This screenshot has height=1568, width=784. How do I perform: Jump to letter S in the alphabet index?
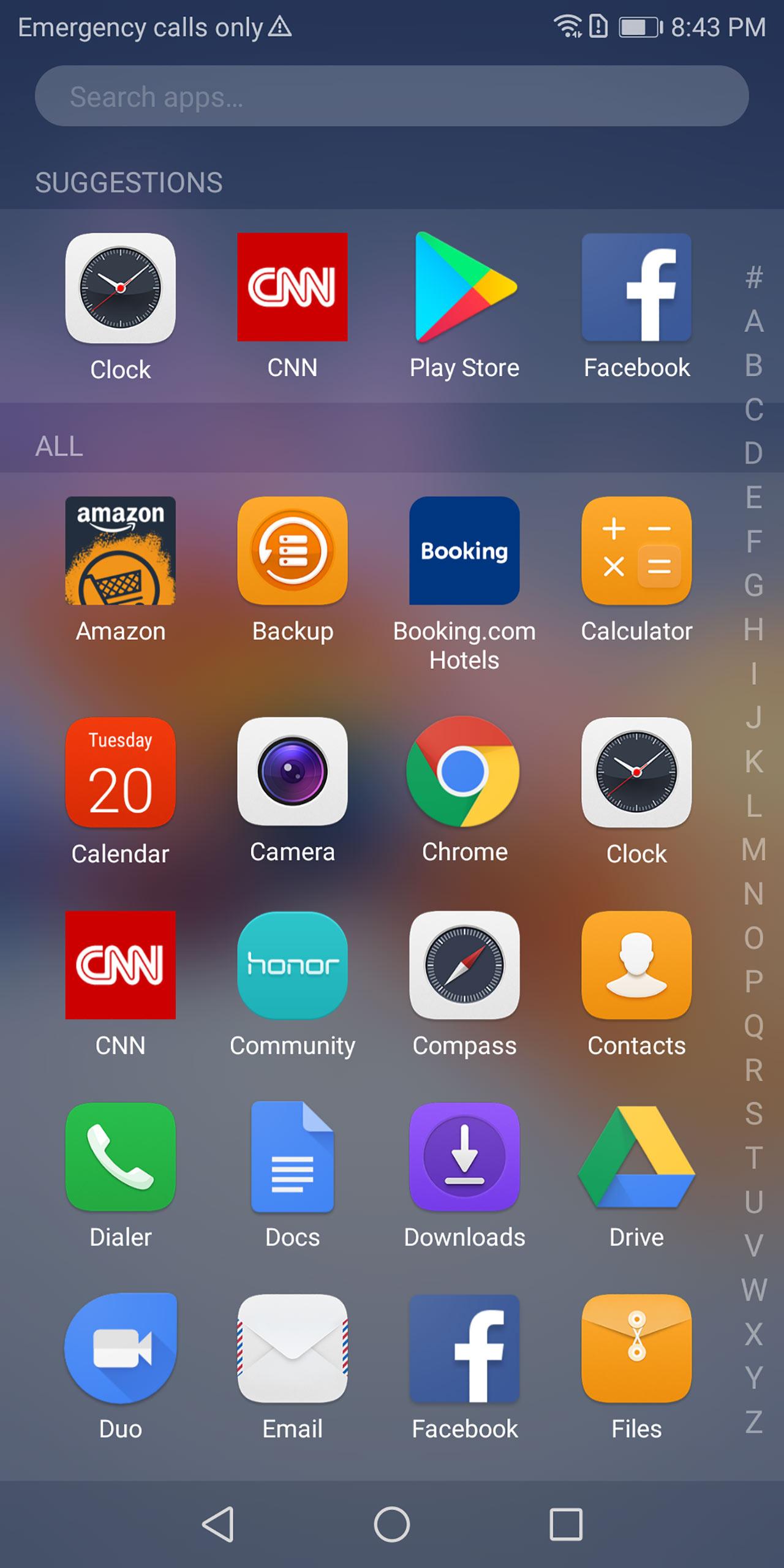(754, 1114)
